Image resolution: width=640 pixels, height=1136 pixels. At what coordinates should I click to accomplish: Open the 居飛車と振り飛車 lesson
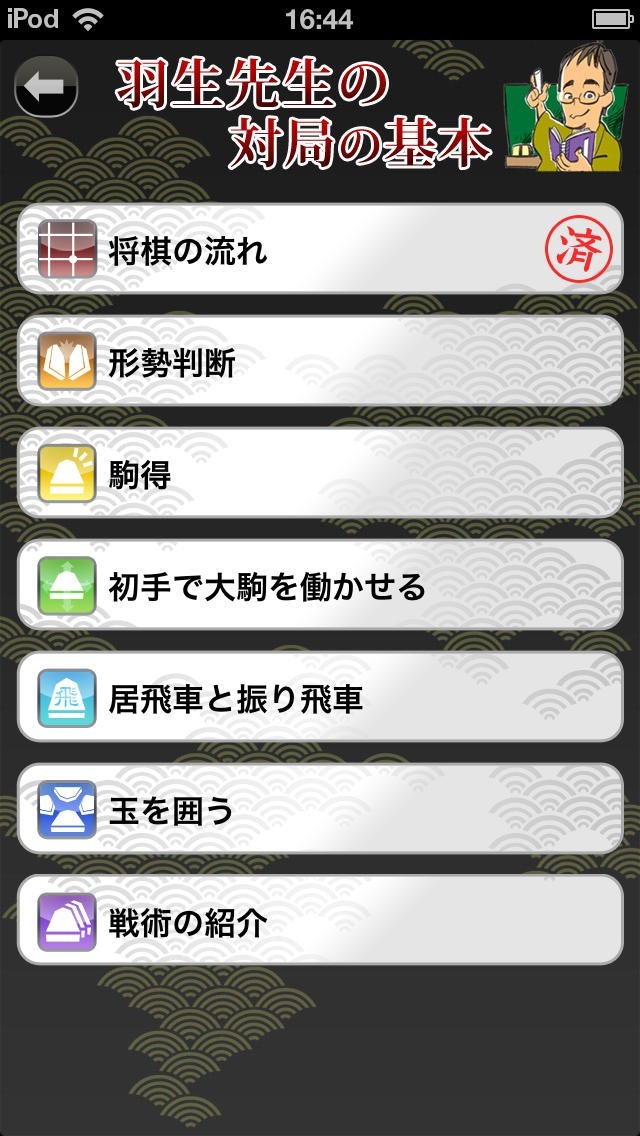[320, 698]
